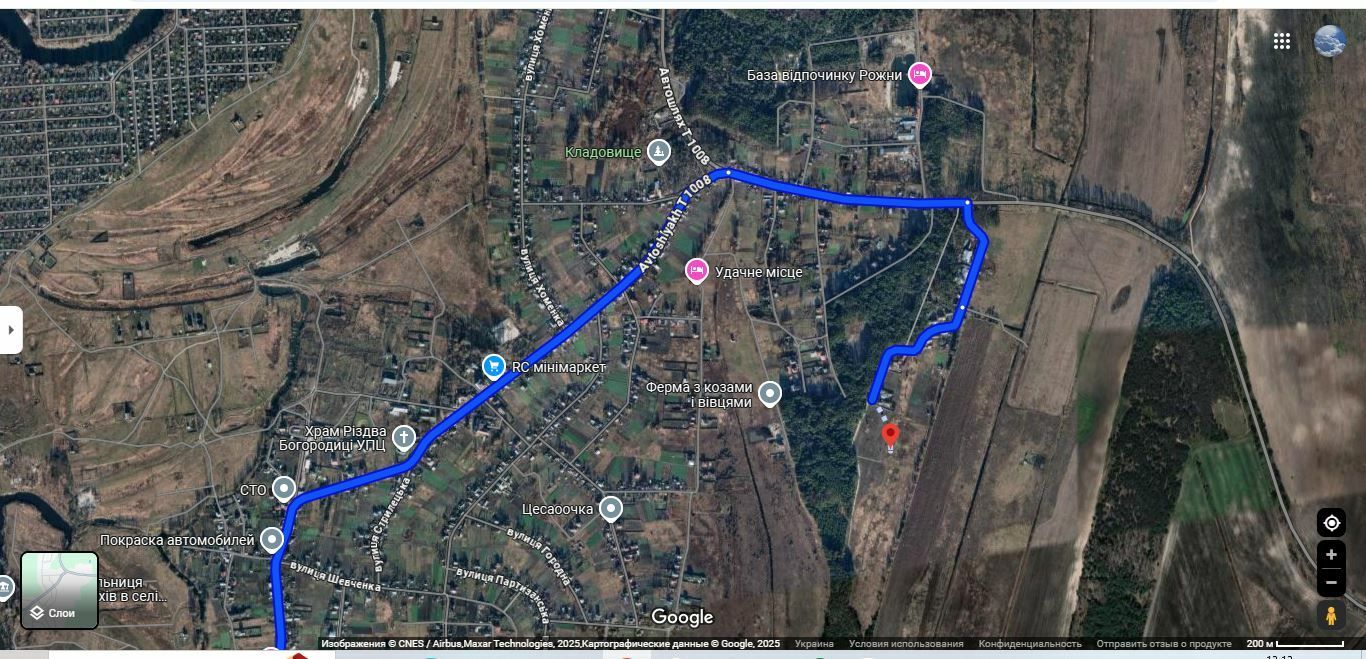Open Отправить отзыв о продукте link
Image resolution: width=1366 pixels, height=659 pixels.
(1164, 644)
